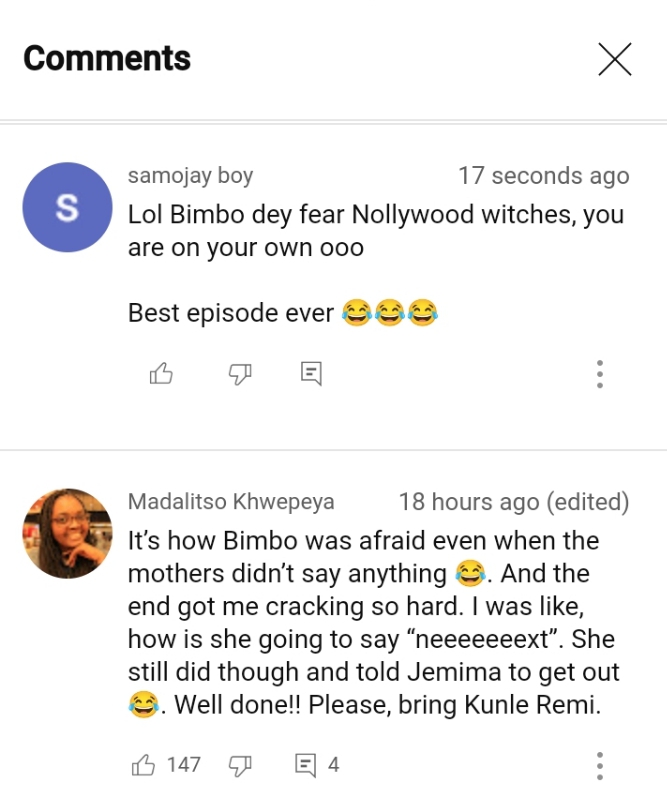The height and width of the screenshot is (793, 667).
Task: View the 4 replies on Madalitso's comment
Action: click(x=316, y=765)
